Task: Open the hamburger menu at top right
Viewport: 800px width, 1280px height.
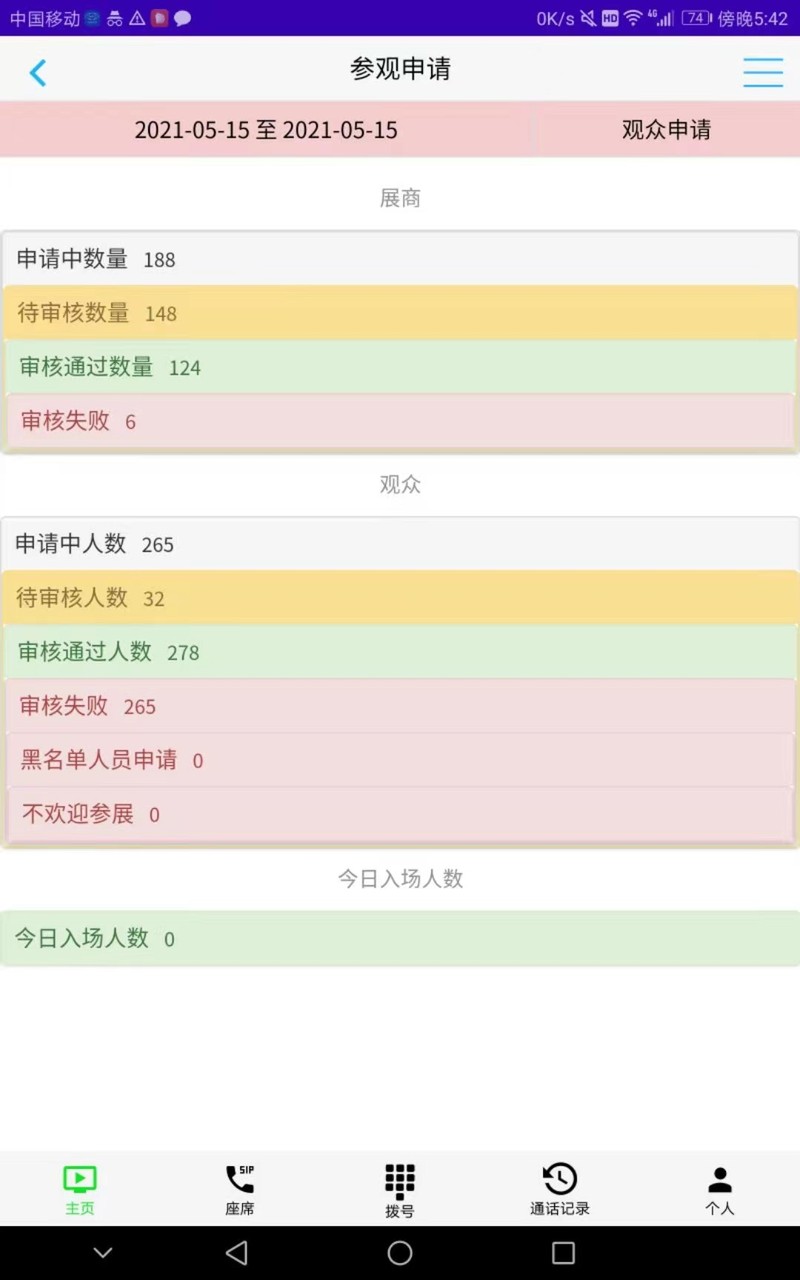Action: (762, 72)
